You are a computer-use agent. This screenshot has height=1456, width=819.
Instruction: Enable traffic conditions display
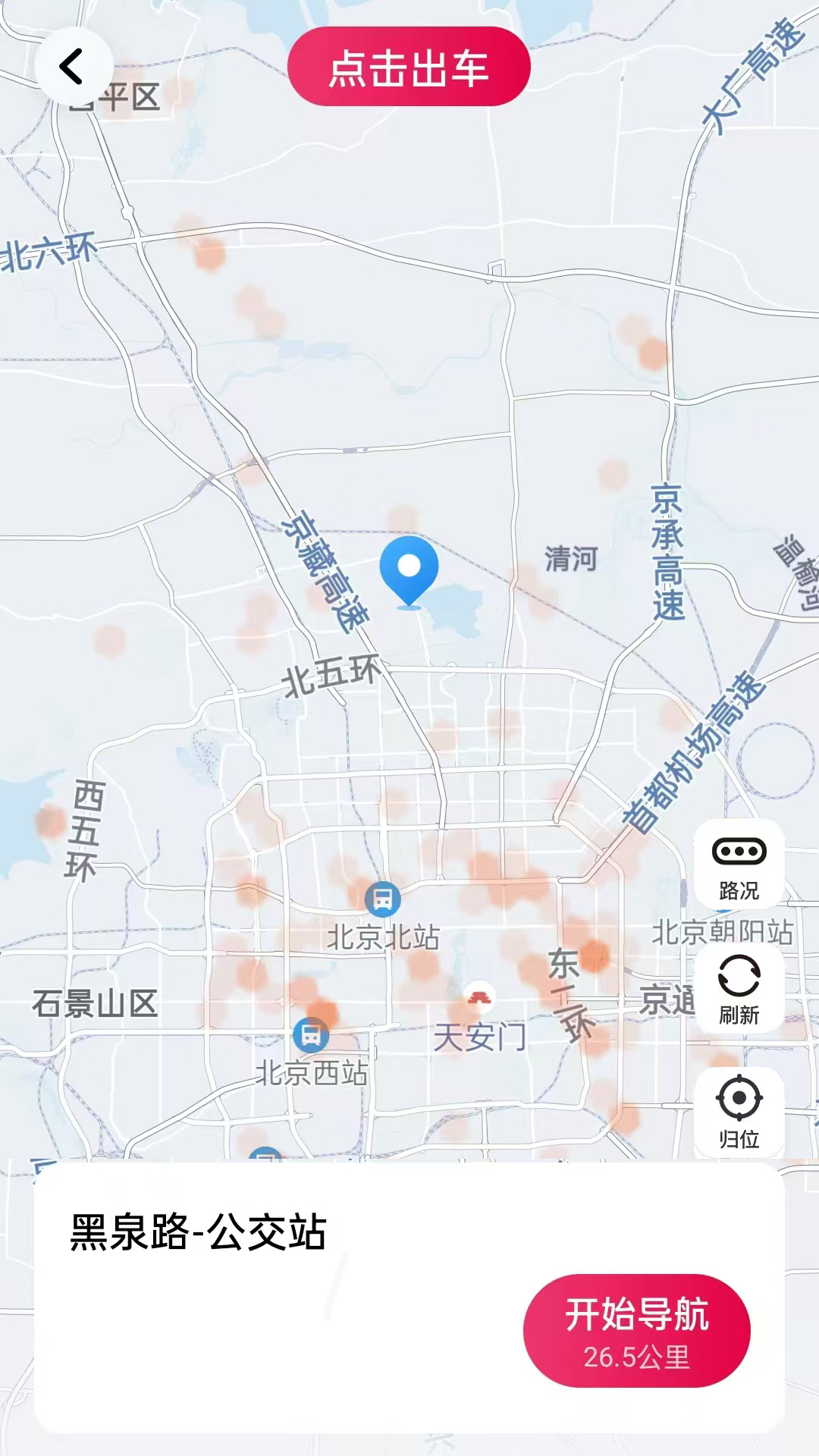click(739, 864)
